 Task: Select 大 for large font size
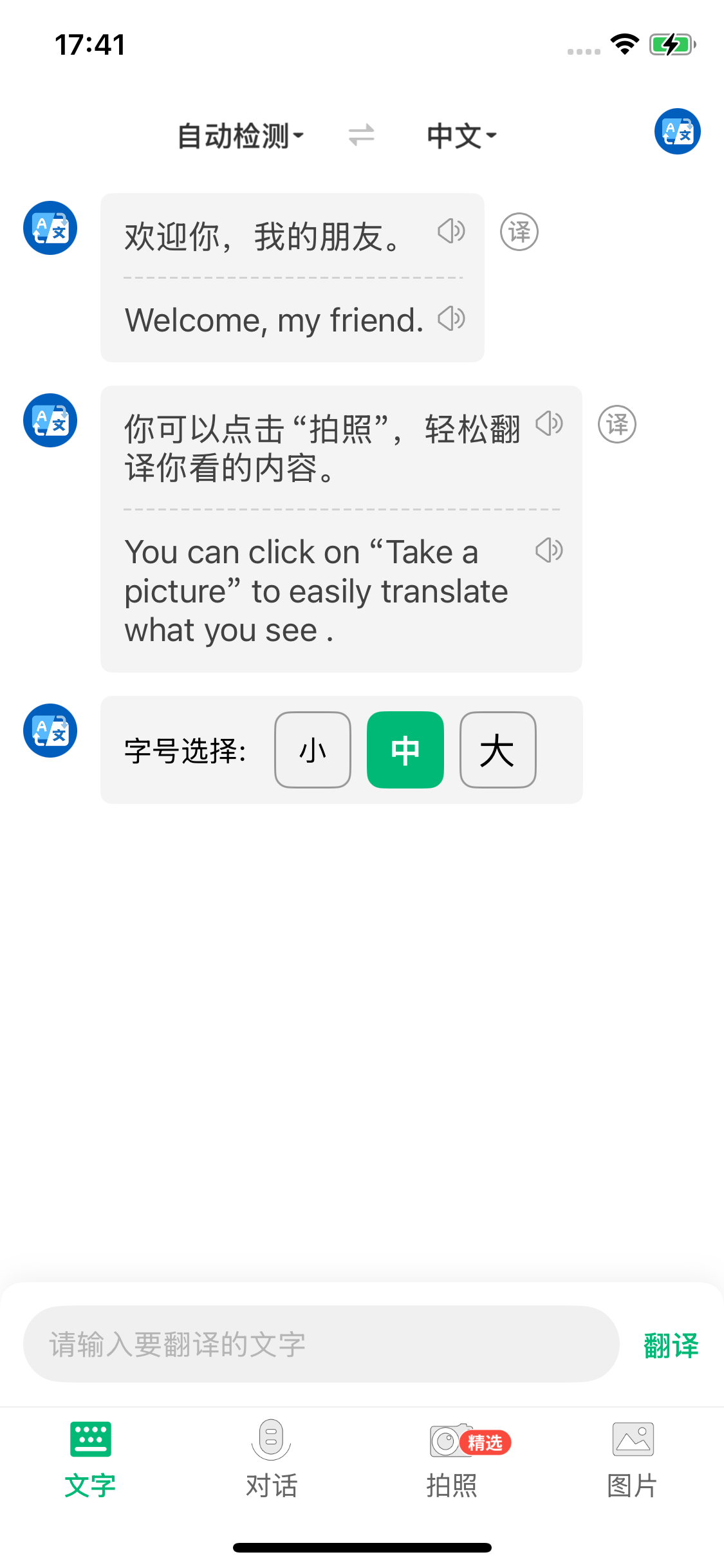click(x=497, y=749)
